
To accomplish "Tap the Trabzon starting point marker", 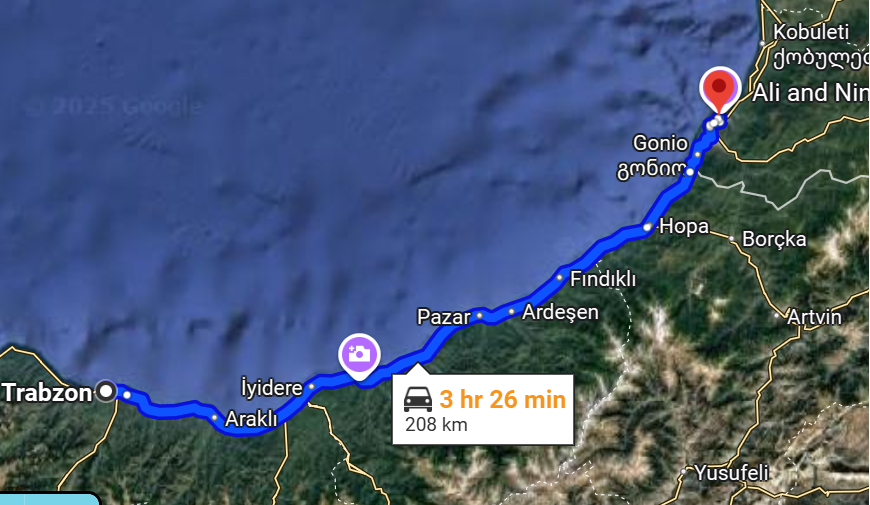I will point(106,392).
